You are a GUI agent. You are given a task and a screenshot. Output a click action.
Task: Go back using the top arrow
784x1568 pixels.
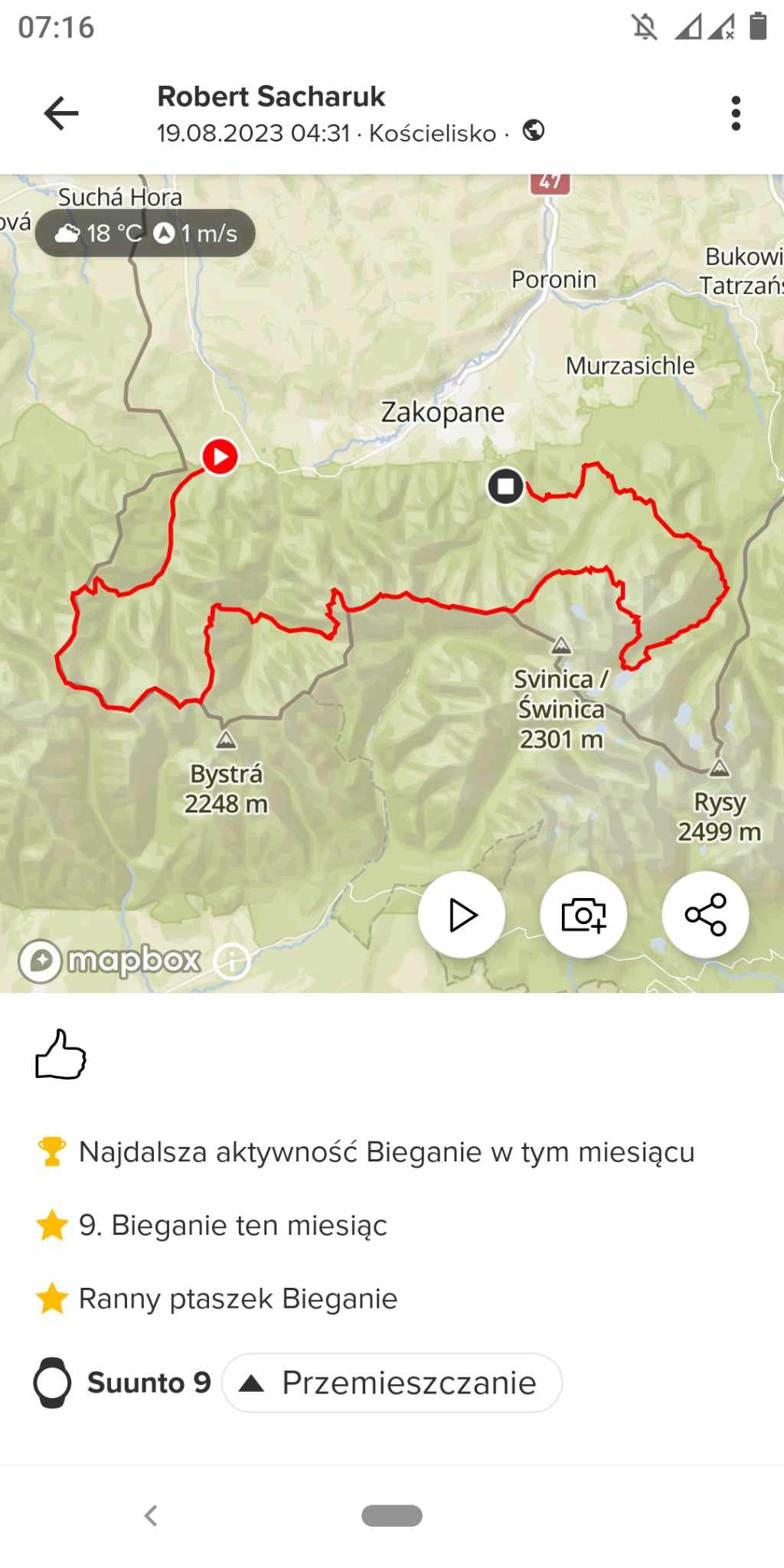(x=61, y=113)
